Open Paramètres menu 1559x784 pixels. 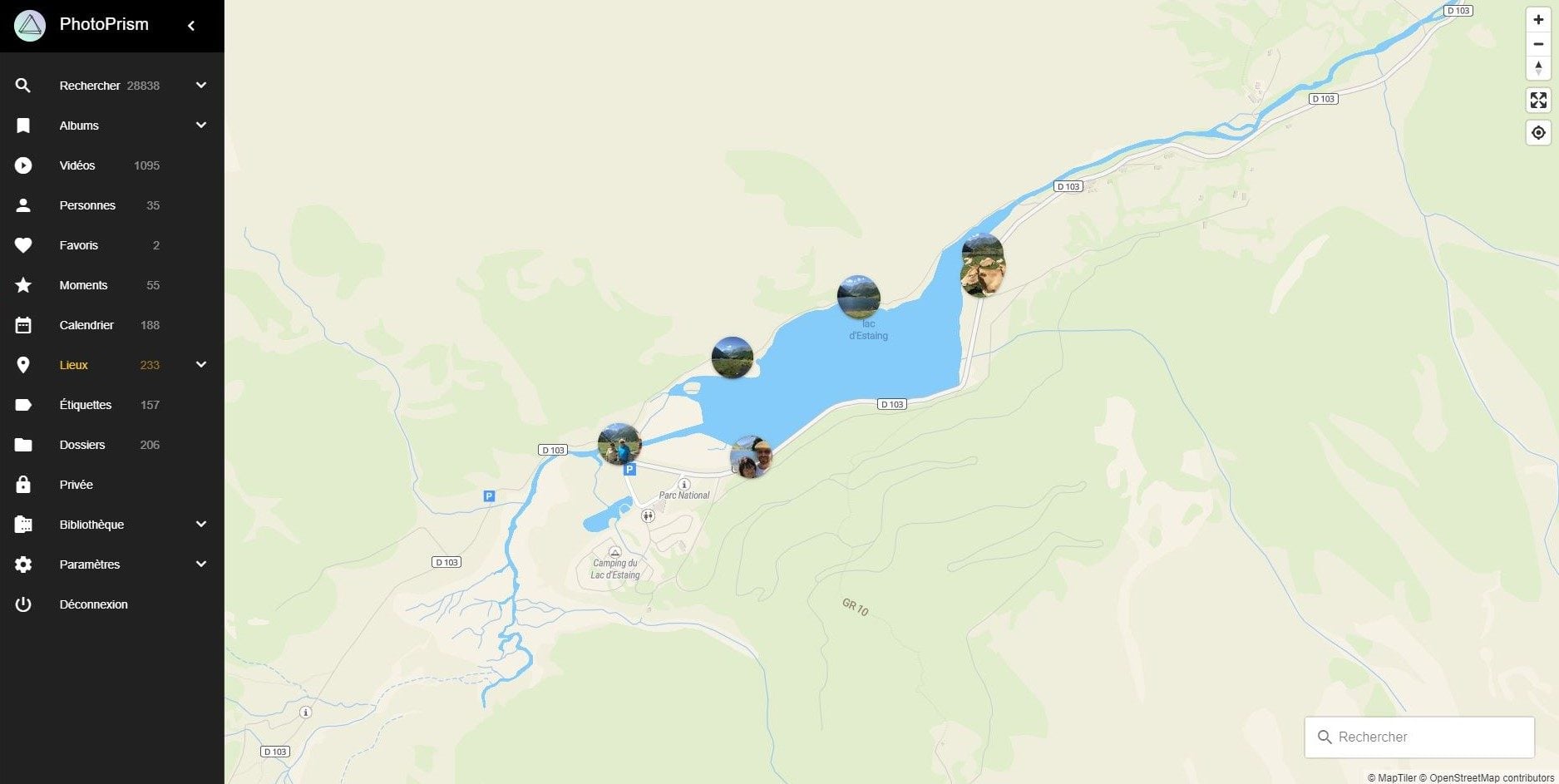click(x=90, y=565)
